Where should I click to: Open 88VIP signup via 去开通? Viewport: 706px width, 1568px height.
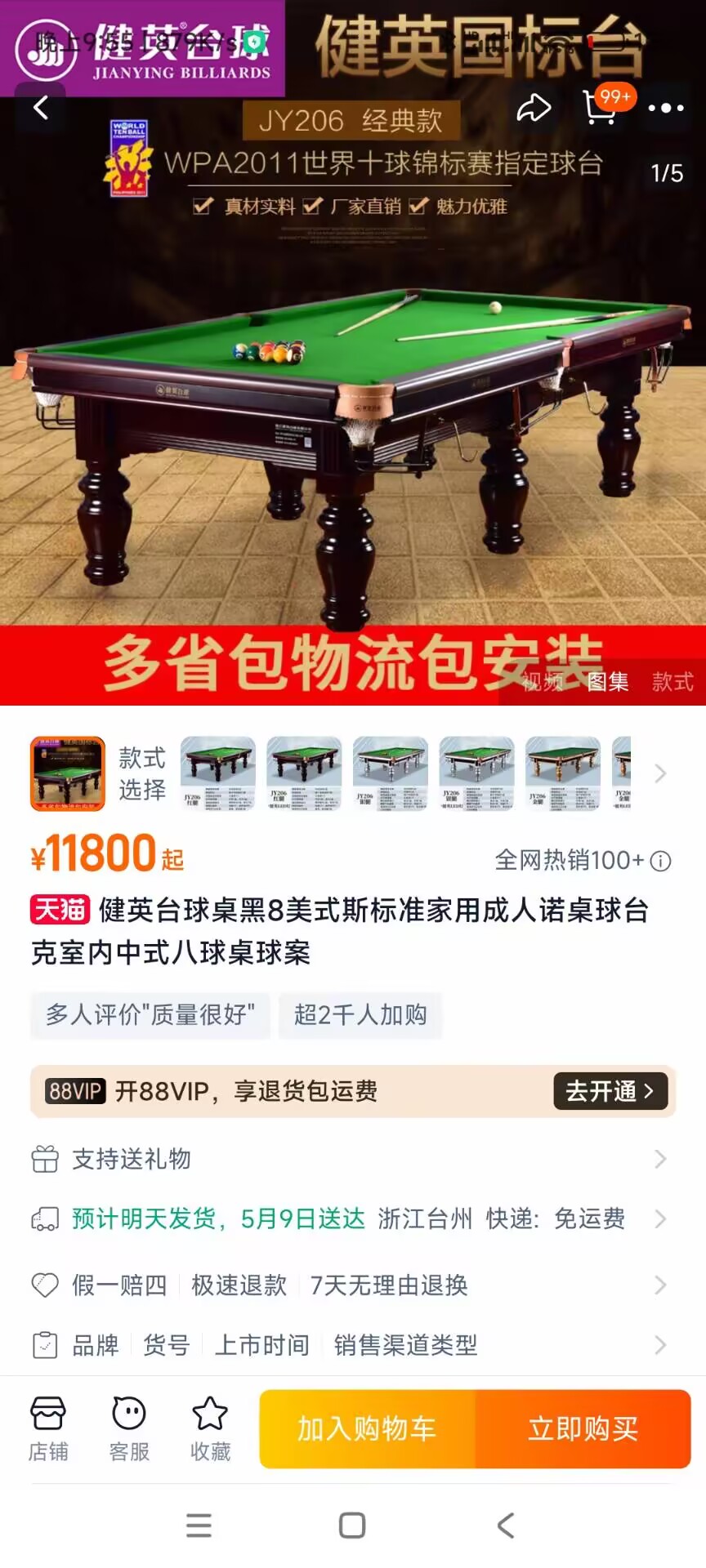point(609,1091)
